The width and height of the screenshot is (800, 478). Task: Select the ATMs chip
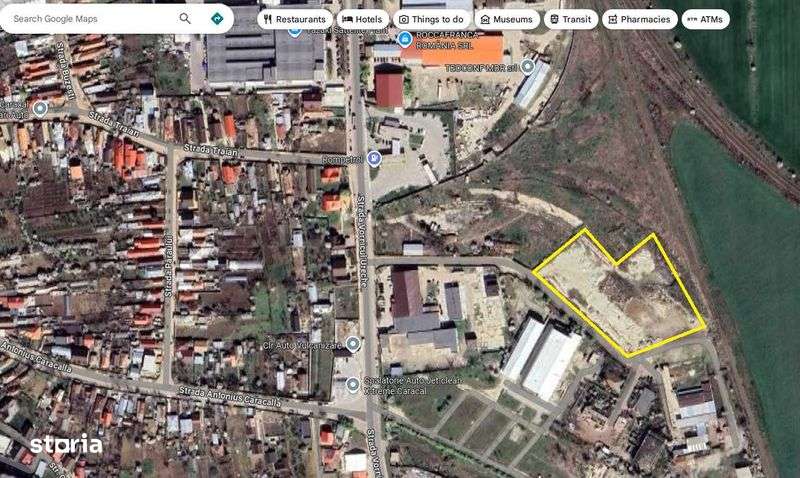click(706, 19)
